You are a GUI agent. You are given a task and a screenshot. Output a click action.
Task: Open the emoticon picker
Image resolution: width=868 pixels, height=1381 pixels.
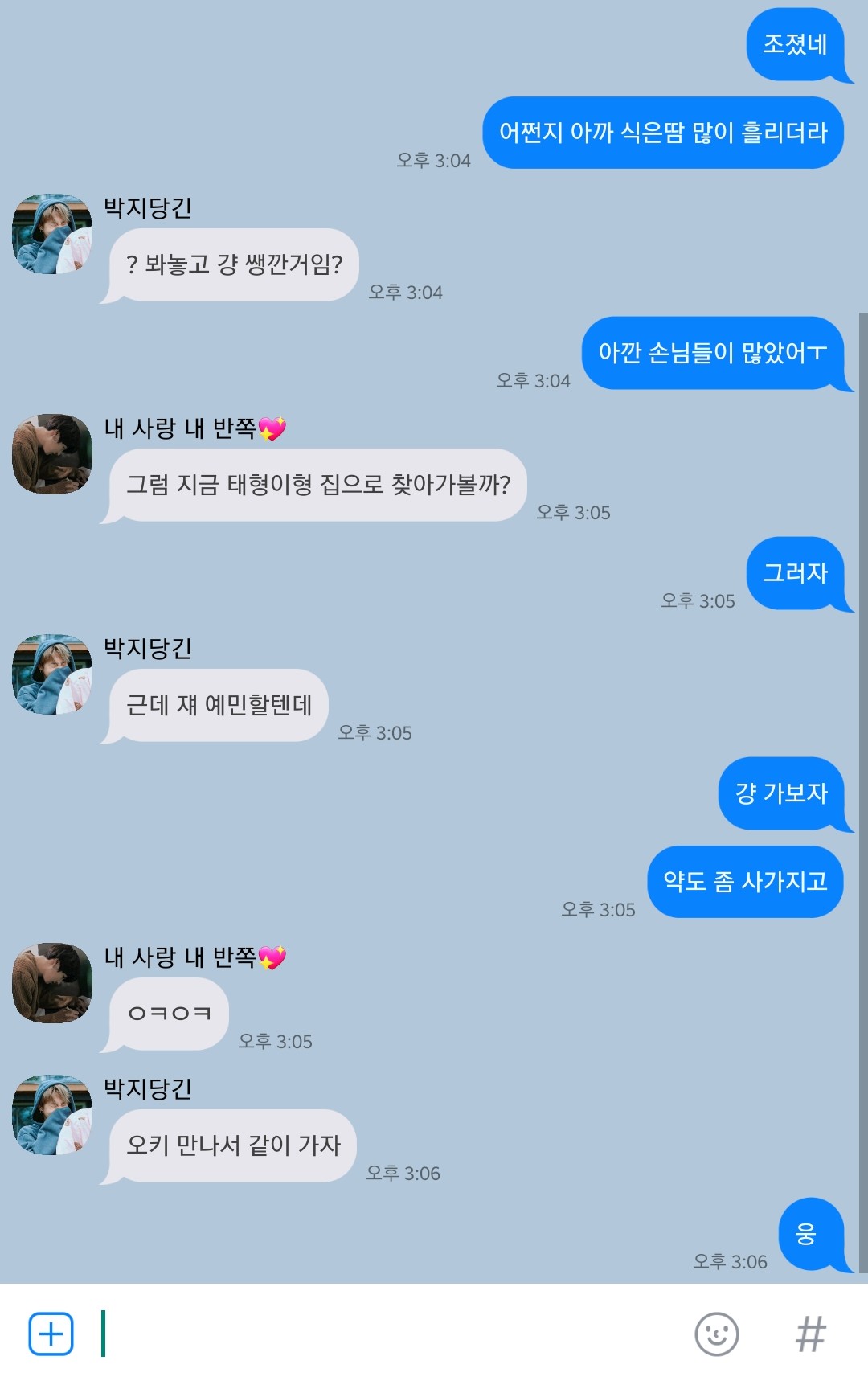point(716,1334)
